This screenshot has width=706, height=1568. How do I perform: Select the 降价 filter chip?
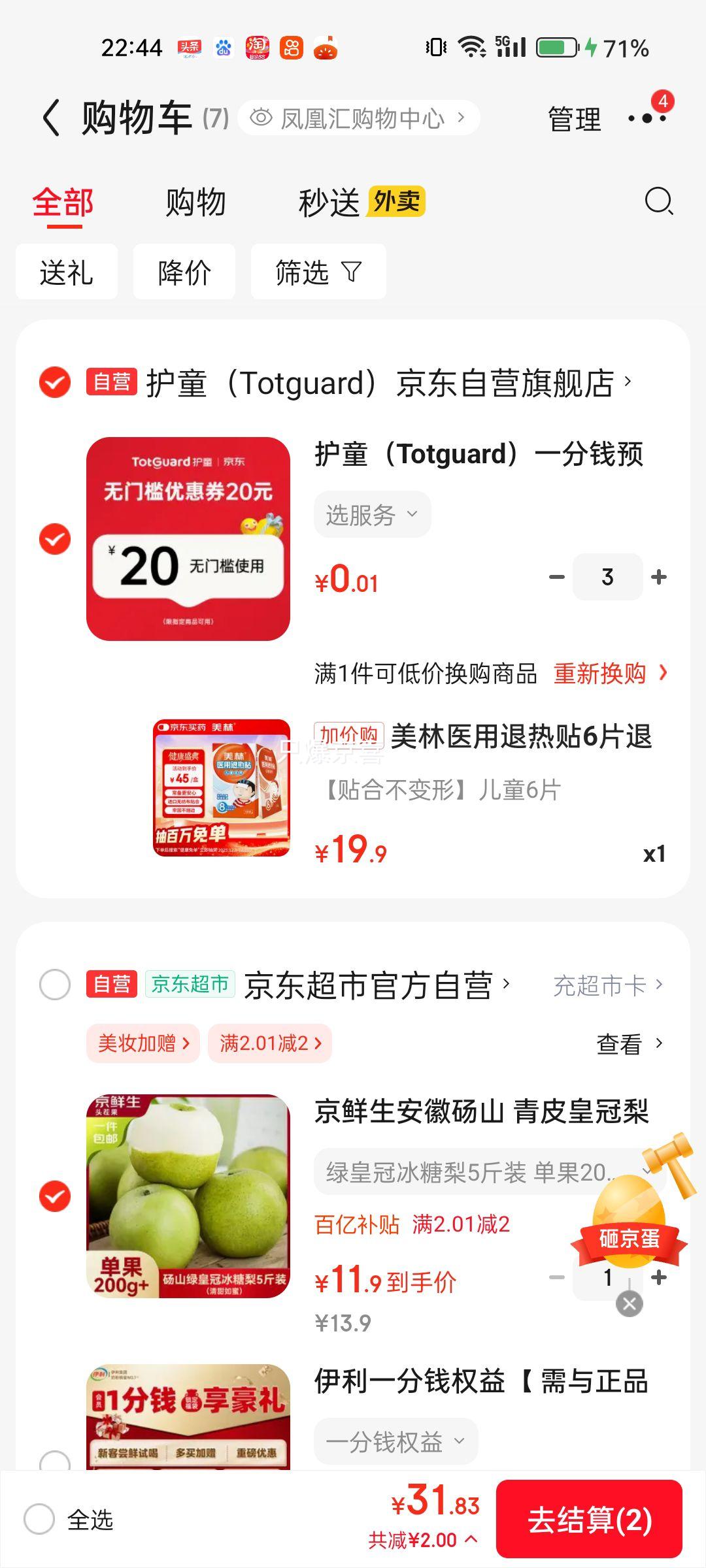(184, 272)
